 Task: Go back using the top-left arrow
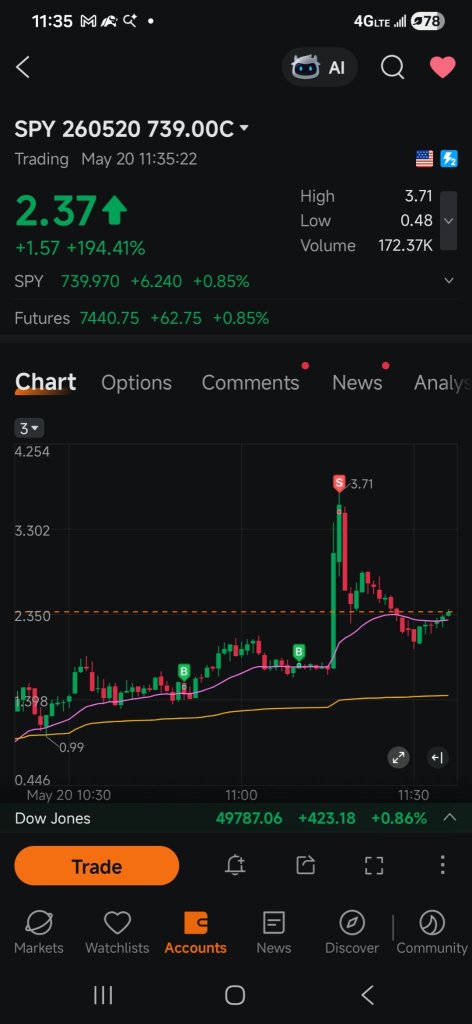23,67
